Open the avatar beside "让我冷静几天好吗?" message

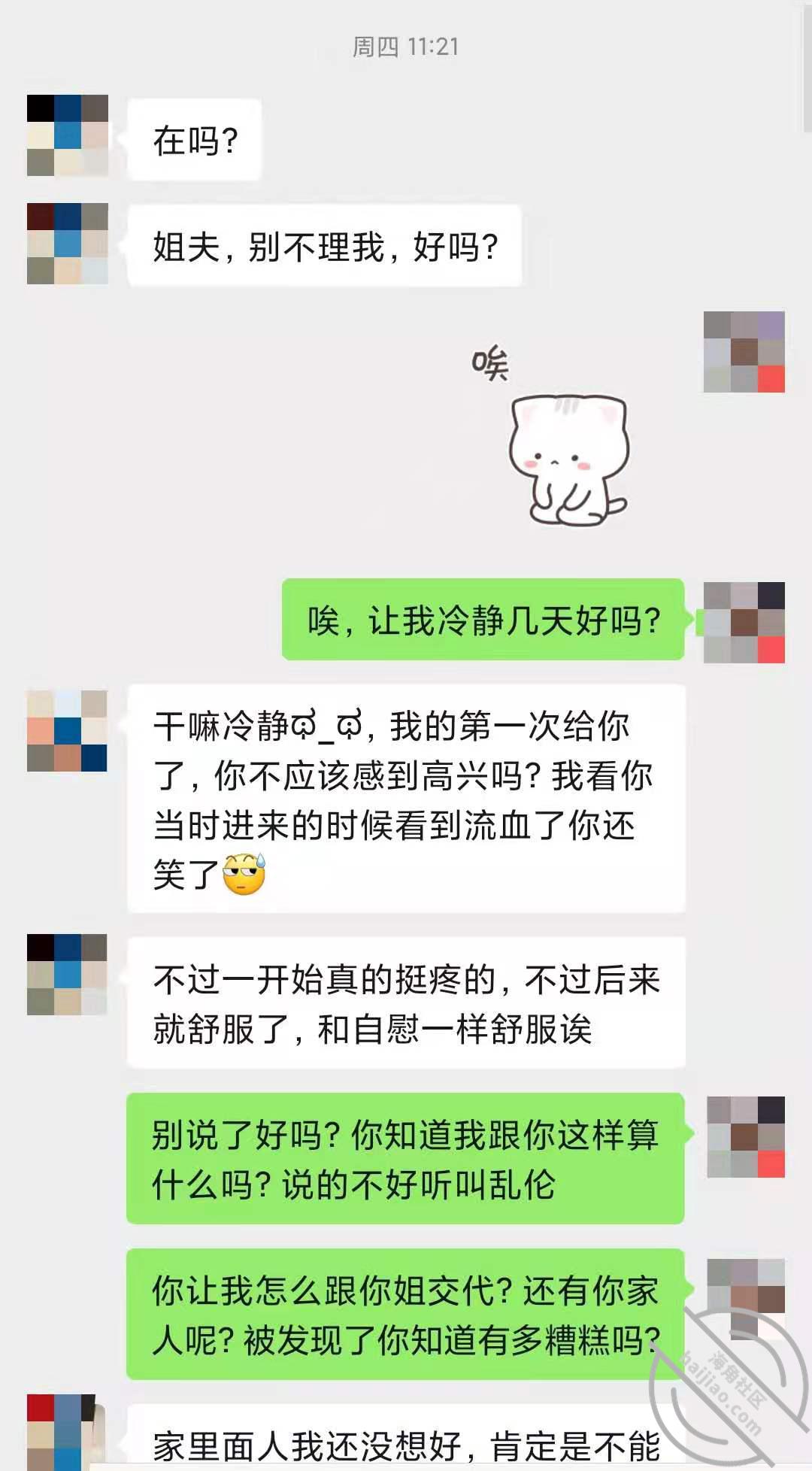tap(744, 623)
